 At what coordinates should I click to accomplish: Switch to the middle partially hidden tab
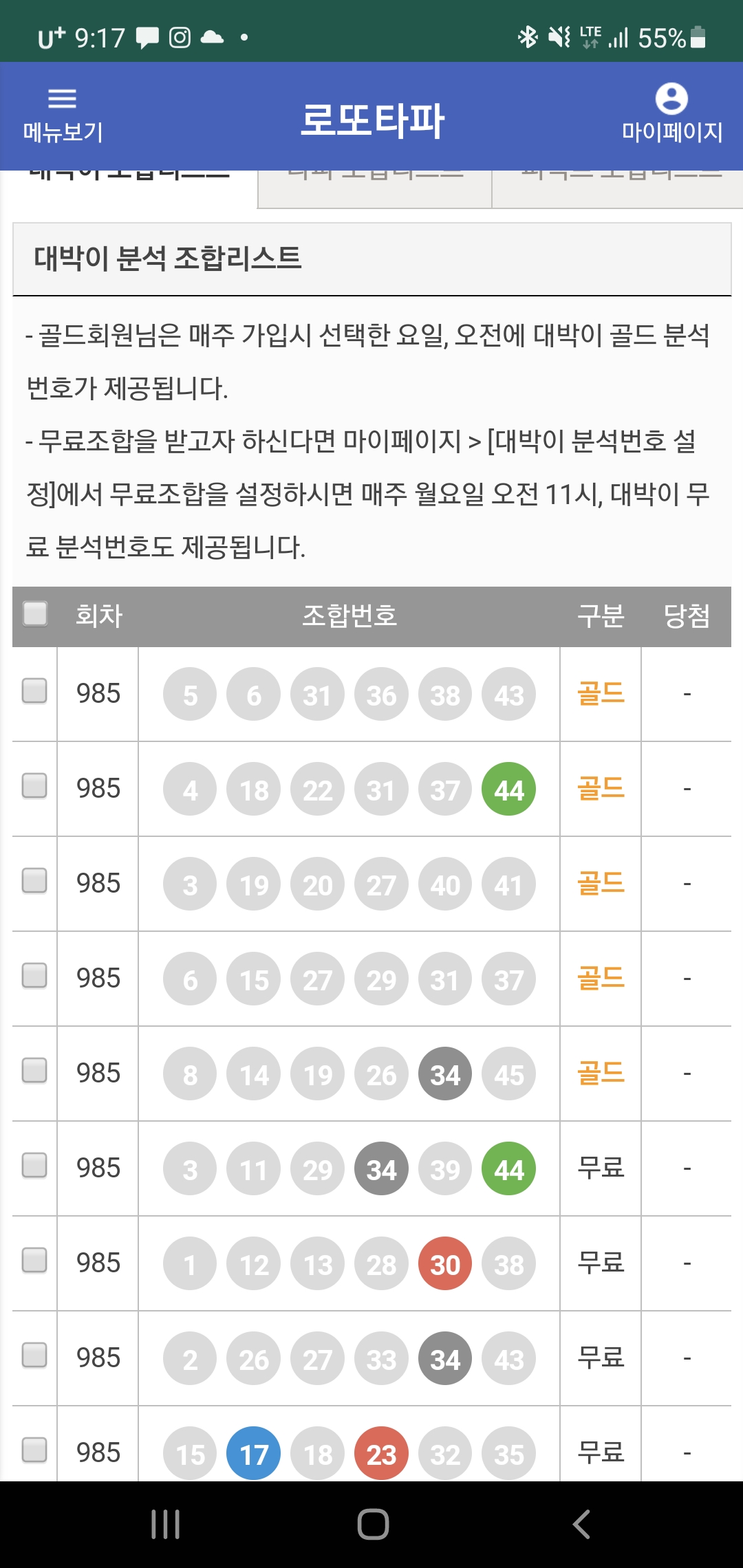coord(375,188)
